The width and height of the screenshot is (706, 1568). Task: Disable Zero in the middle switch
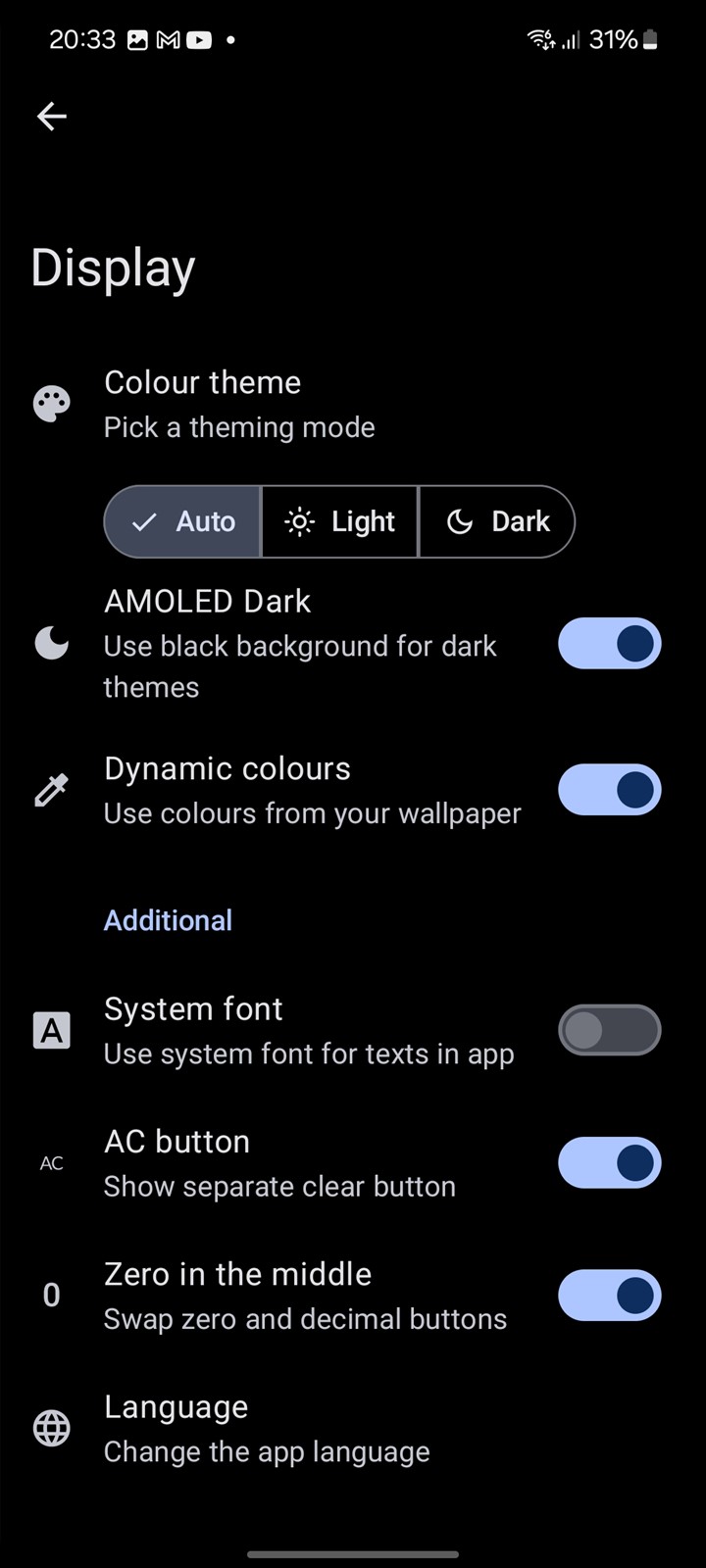click(x=610, y=1296)
